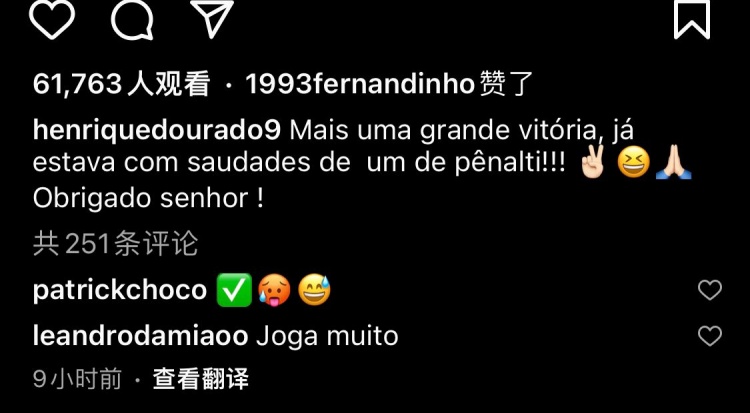View all 251 comments
Viewport: 750px width, 413px height.
[115, 243]
